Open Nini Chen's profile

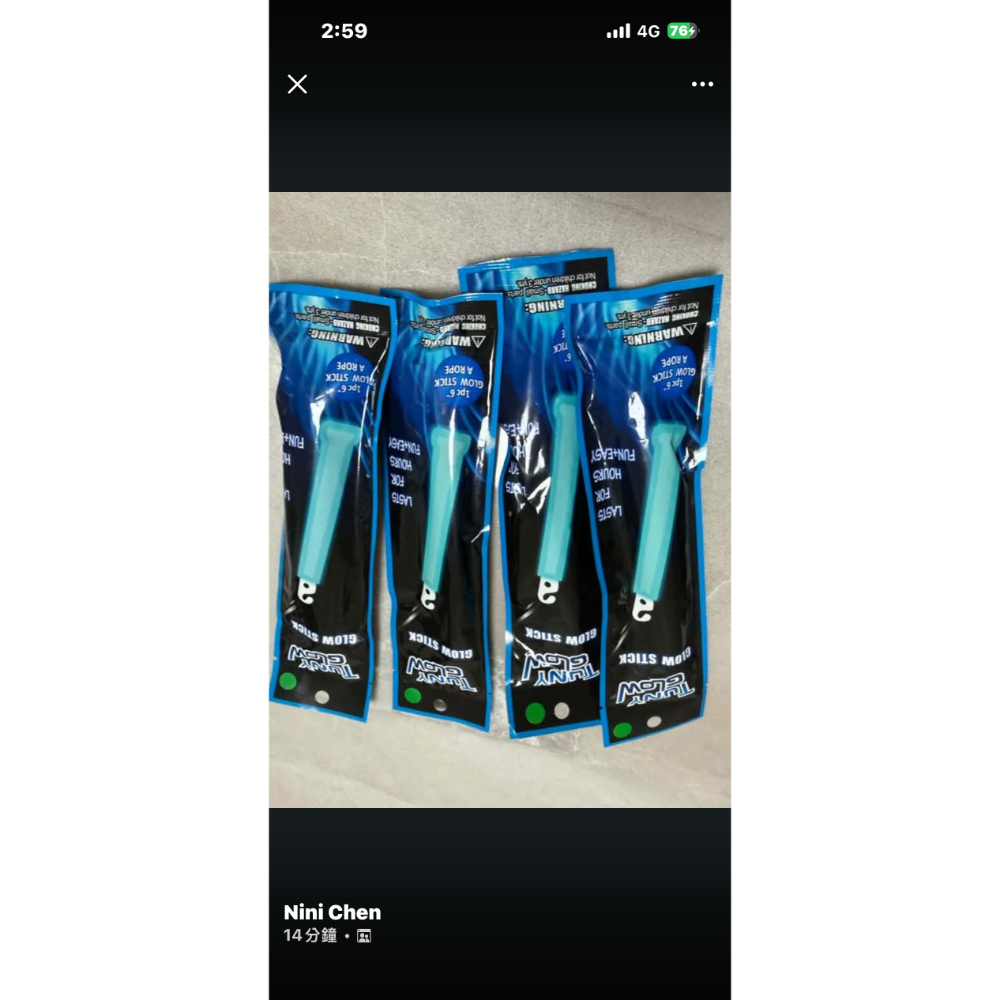tap(332, 912)
